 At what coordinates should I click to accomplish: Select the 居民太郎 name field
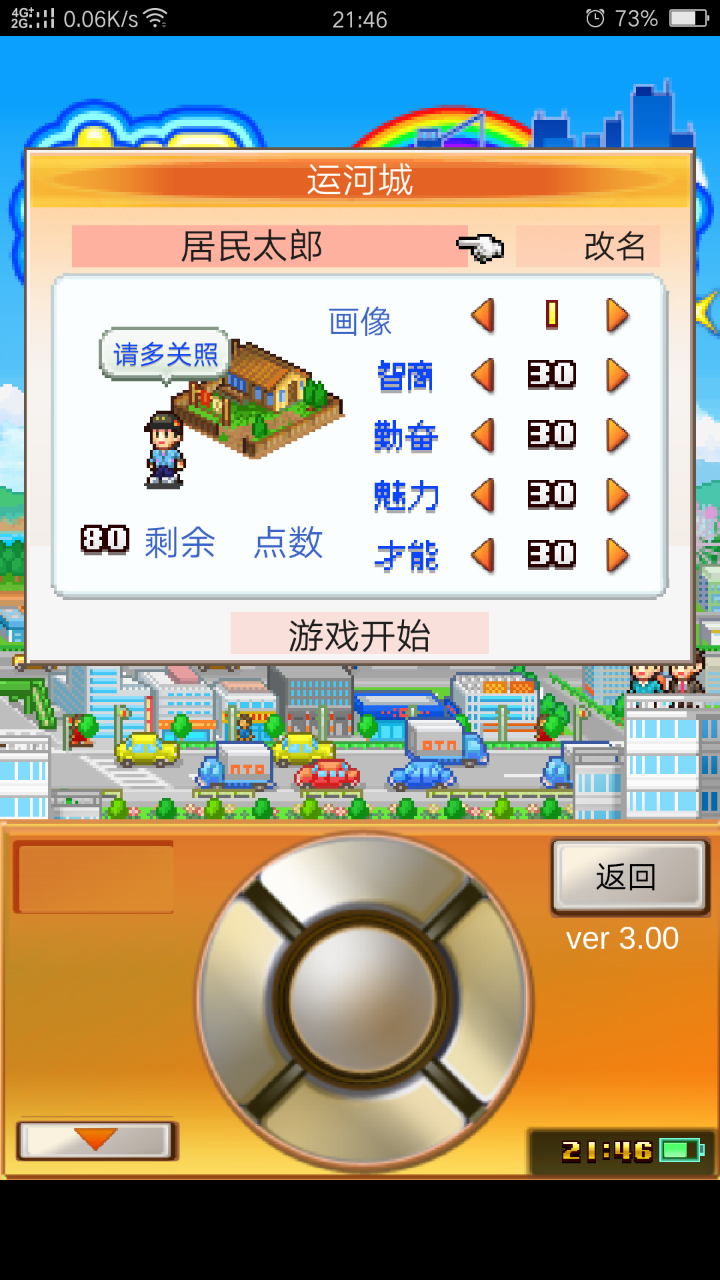[269, 246]
